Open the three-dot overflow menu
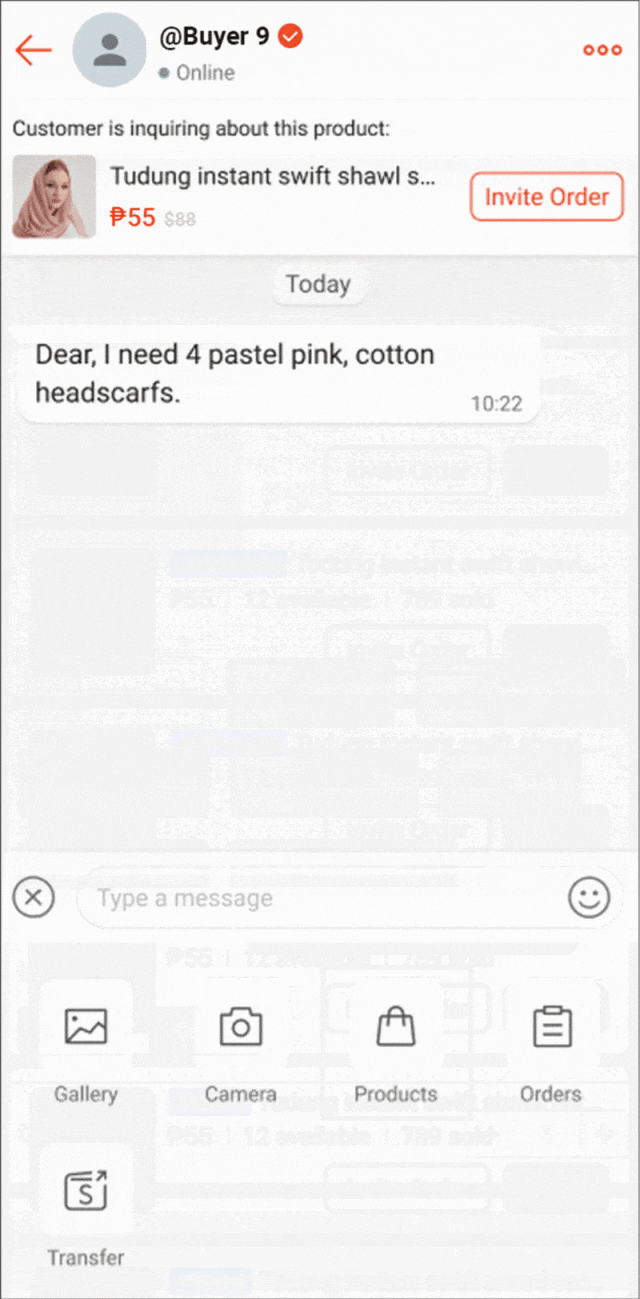This screenshot has height=1299, width=640. 602,50
